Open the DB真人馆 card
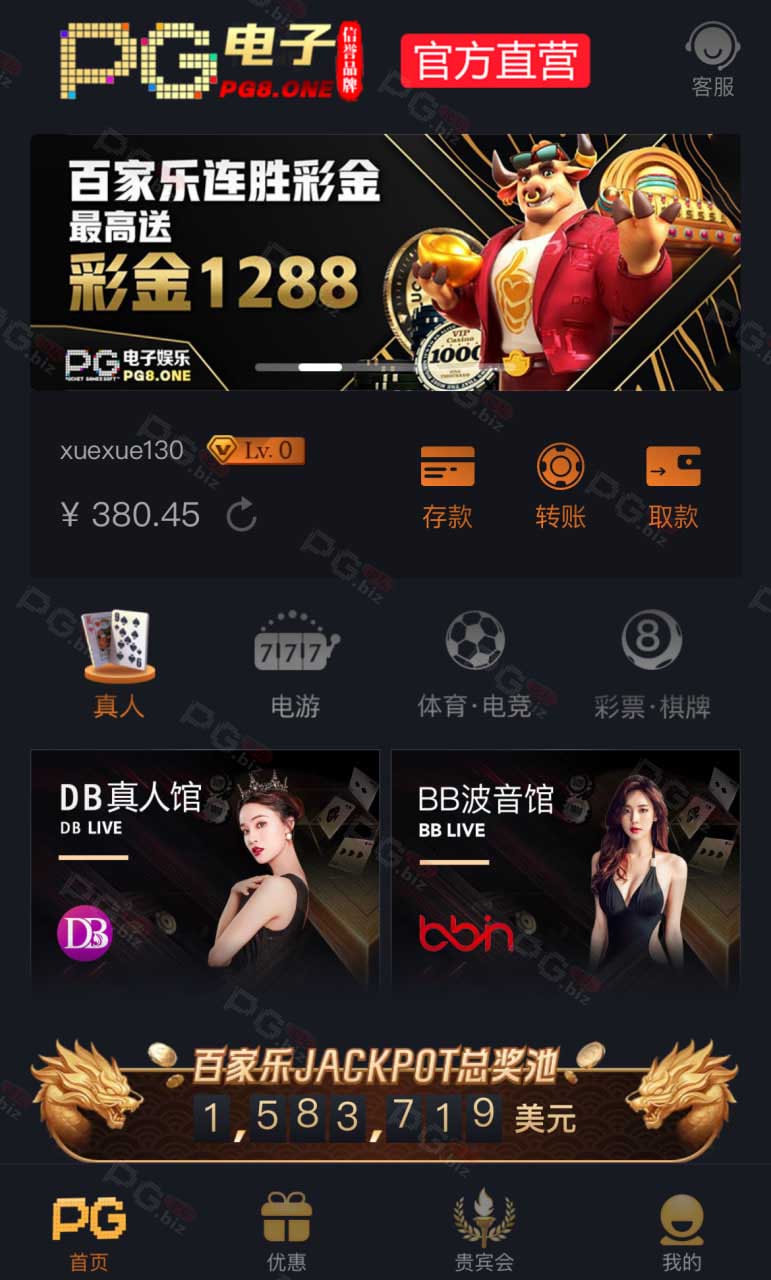Viewport: 771px width, 1280px height. [x=205, y=870]
